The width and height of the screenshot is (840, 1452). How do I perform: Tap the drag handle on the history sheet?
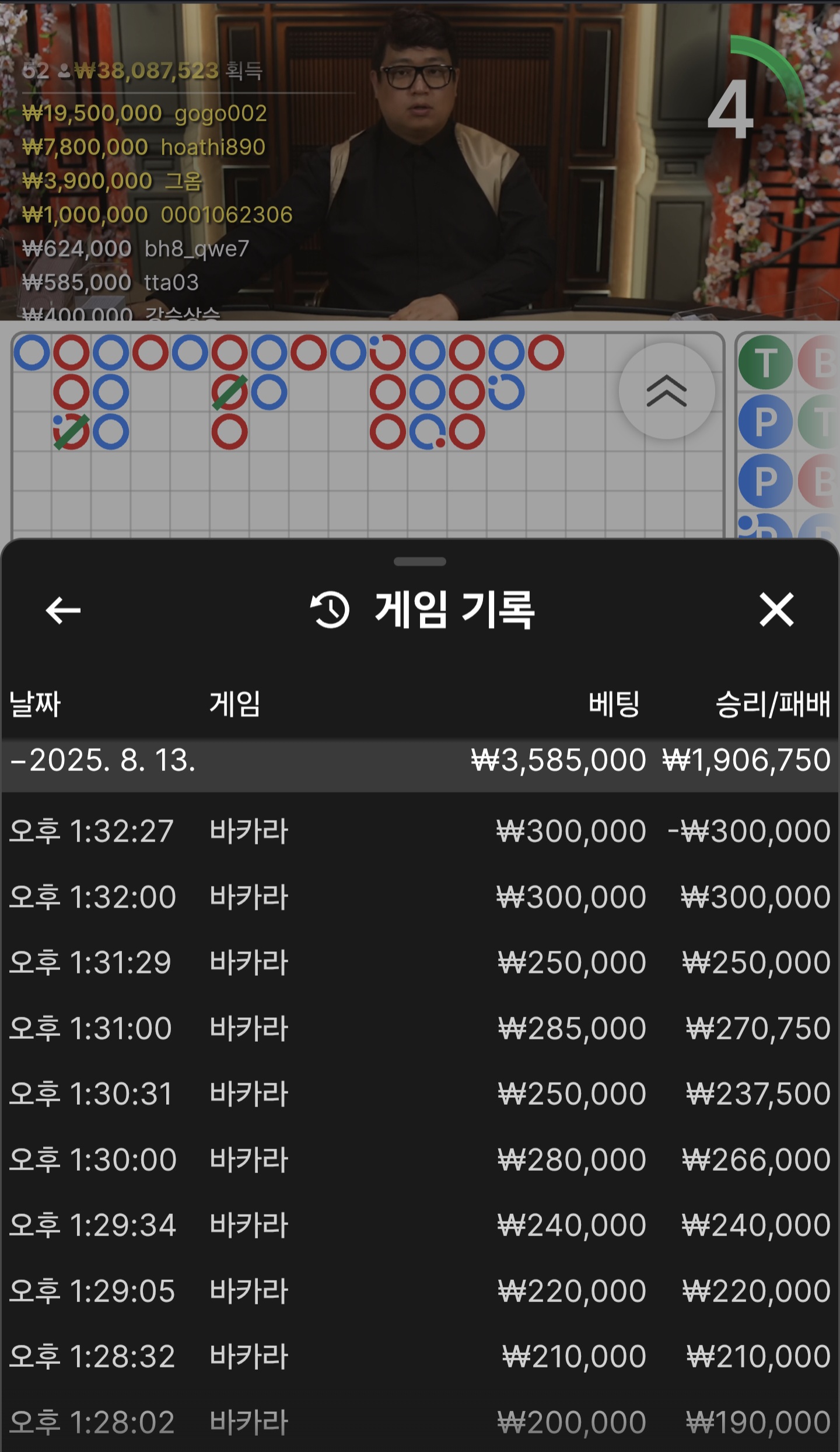point(420,561)
